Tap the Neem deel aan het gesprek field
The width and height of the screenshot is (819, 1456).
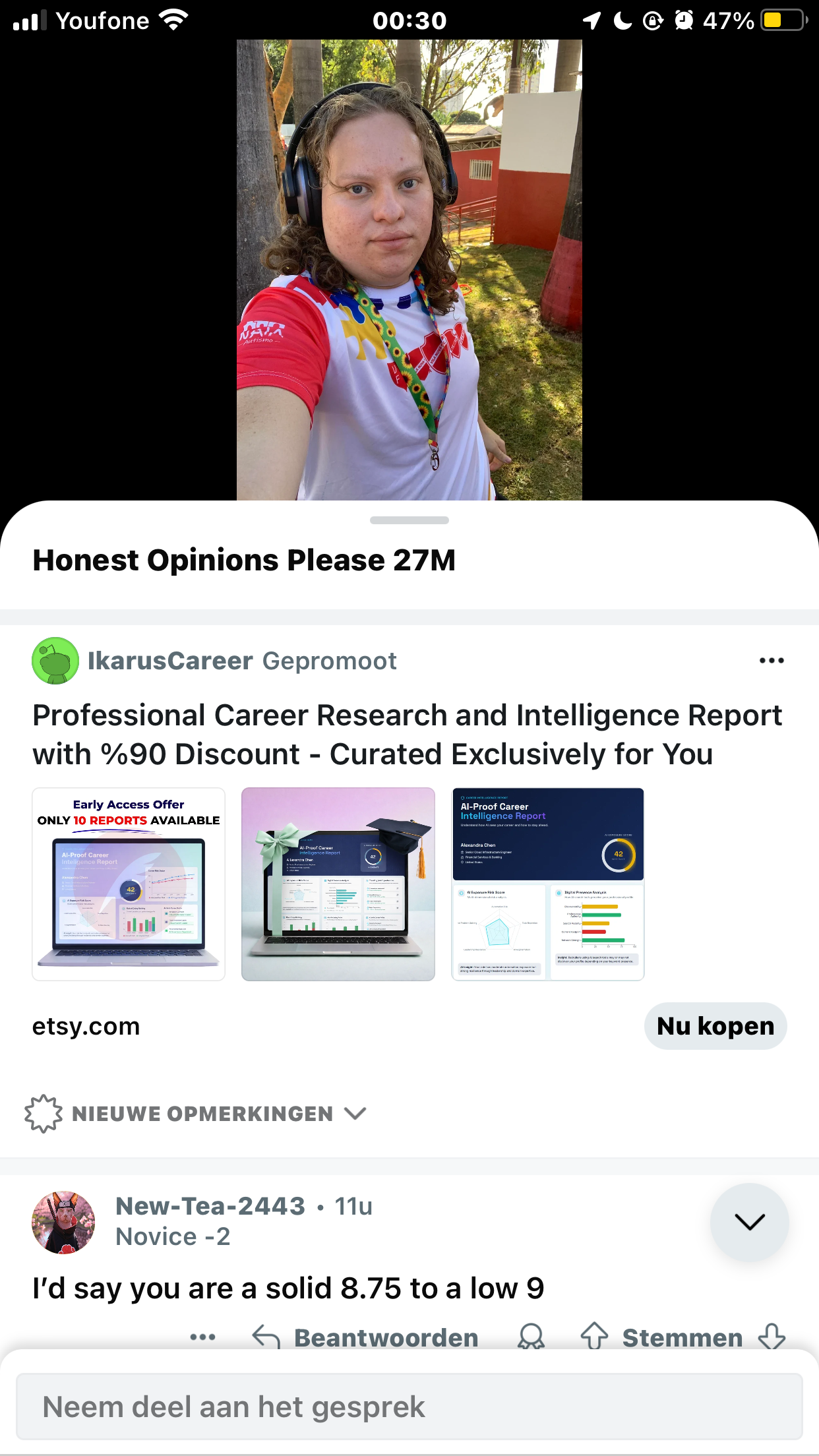click(x=409, y=1407)
